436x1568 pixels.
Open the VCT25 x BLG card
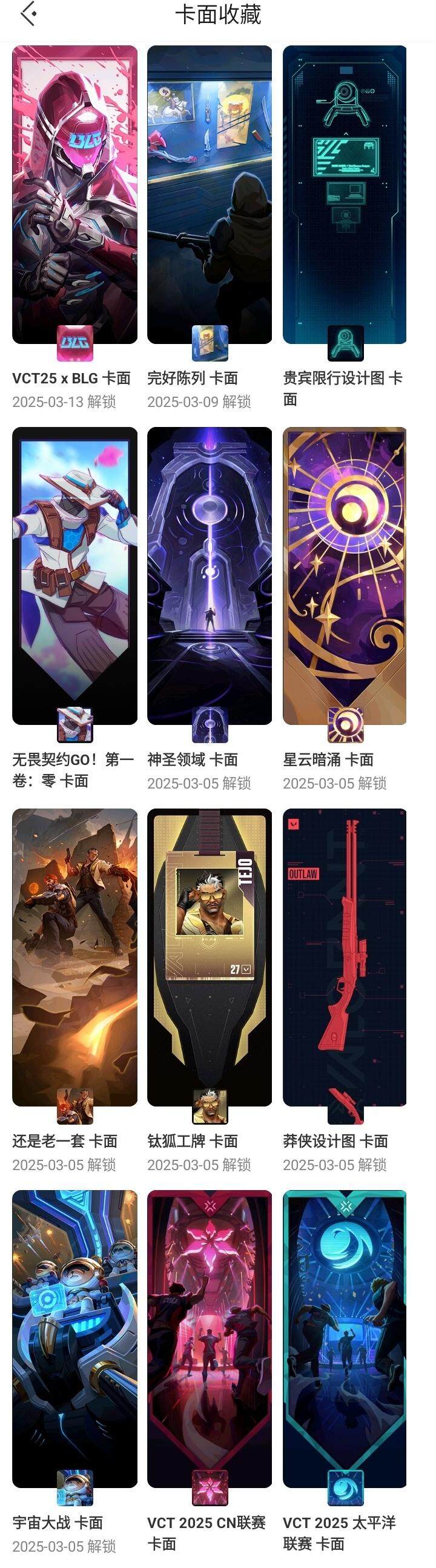[x=74, y=195]
